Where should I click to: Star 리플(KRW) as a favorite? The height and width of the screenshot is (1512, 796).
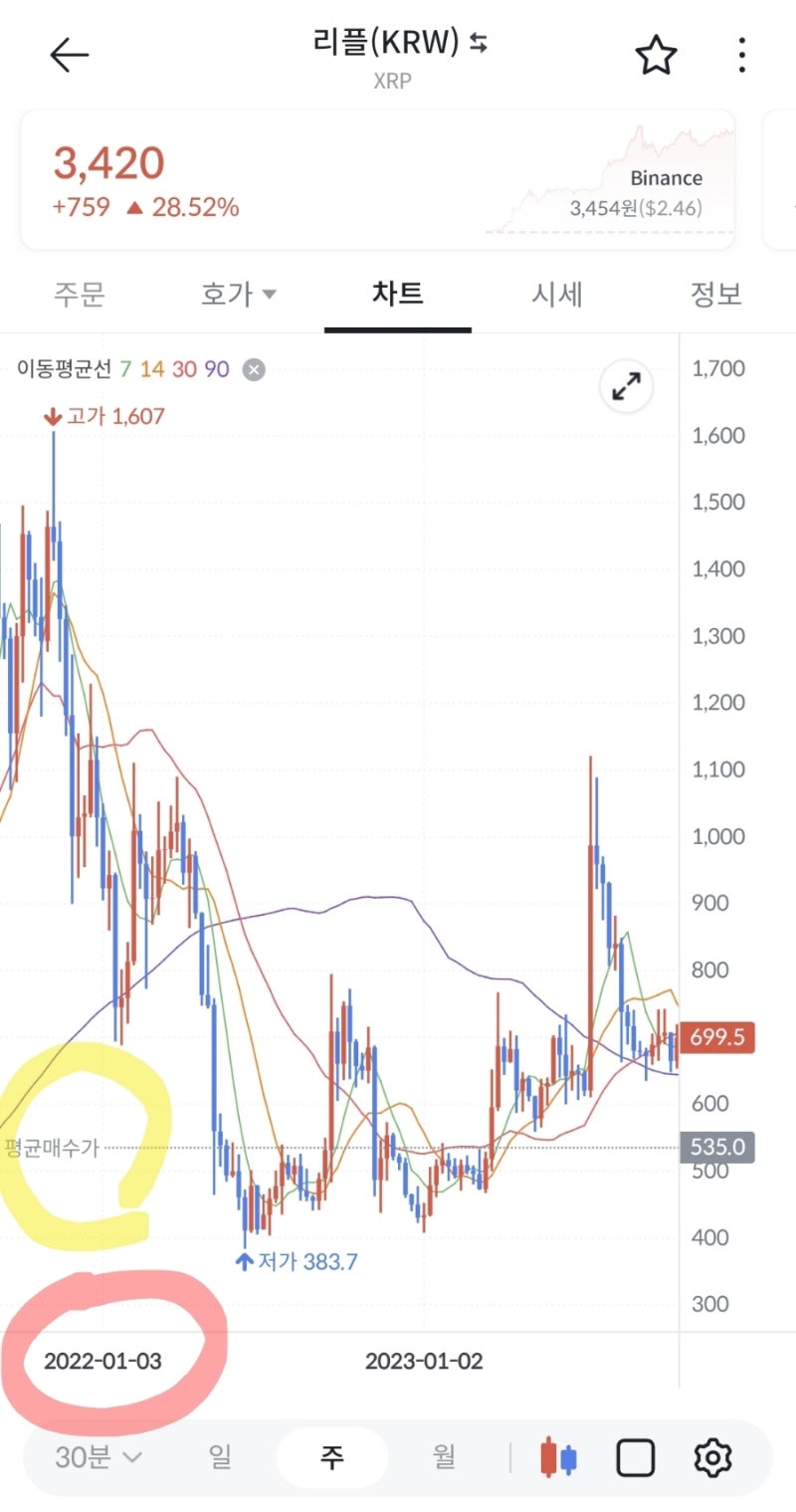657,55
